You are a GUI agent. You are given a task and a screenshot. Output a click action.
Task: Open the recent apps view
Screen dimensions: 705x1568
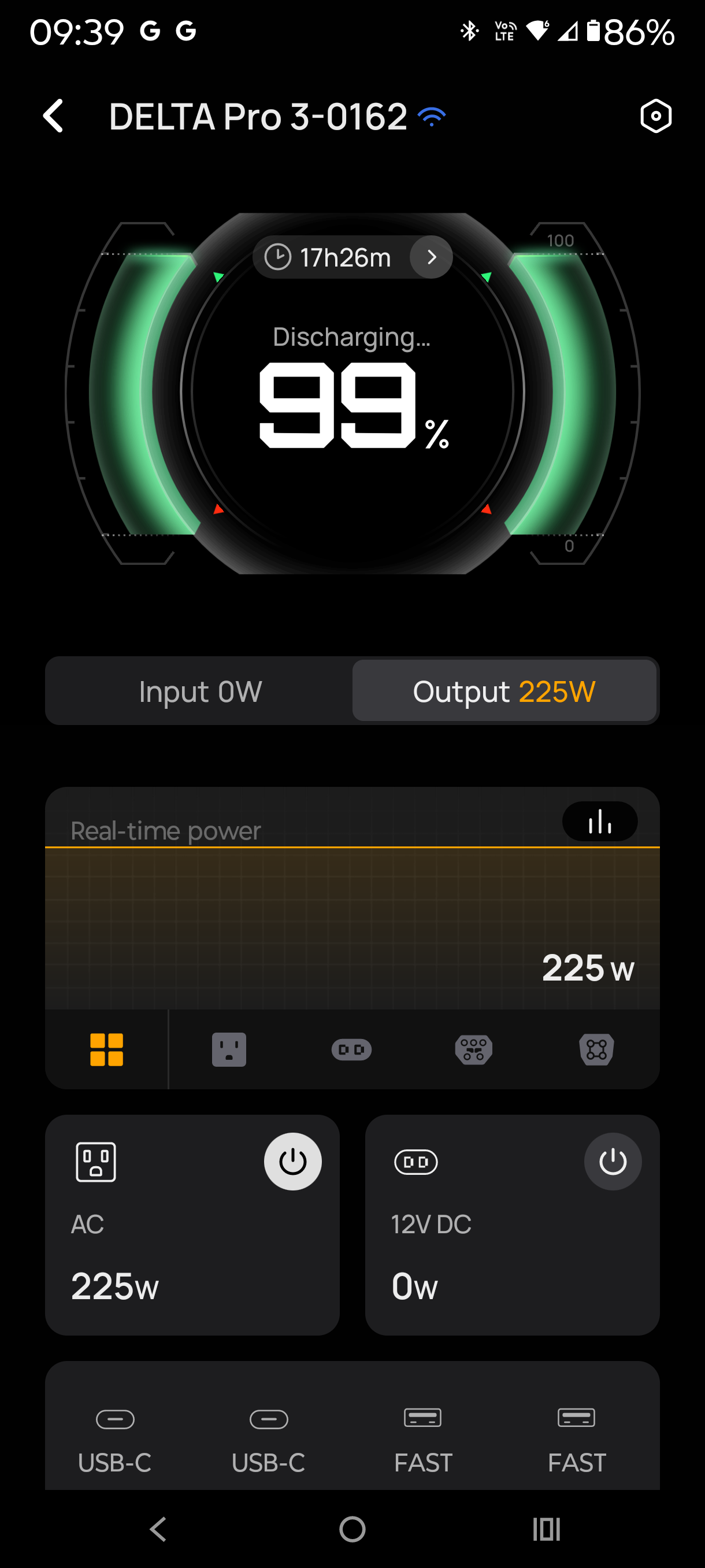[x=546, y=1529]
